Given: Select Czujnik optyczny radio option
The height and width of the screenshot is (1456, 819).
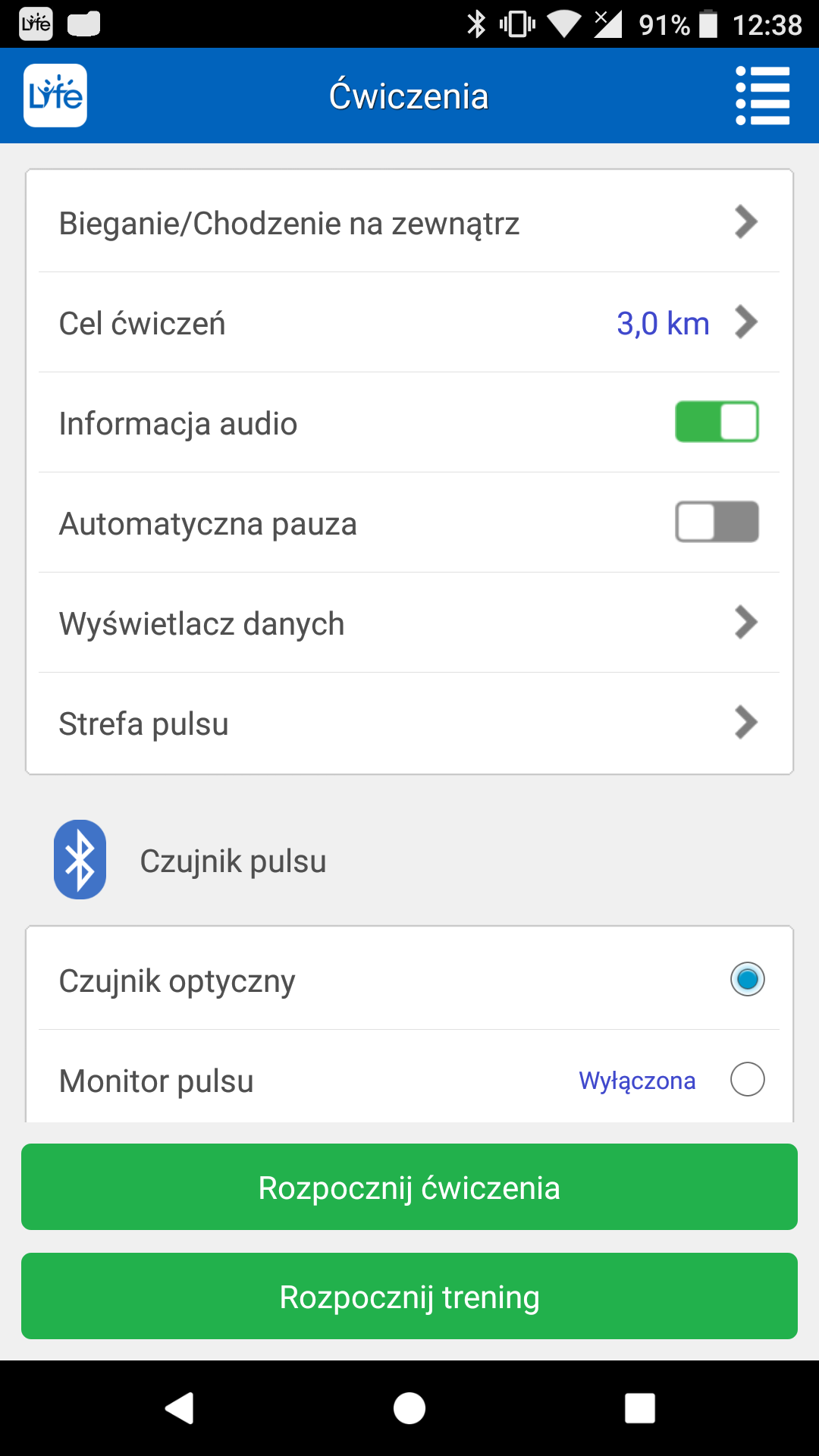Looking at the screenshot, I should click(747, 979).
